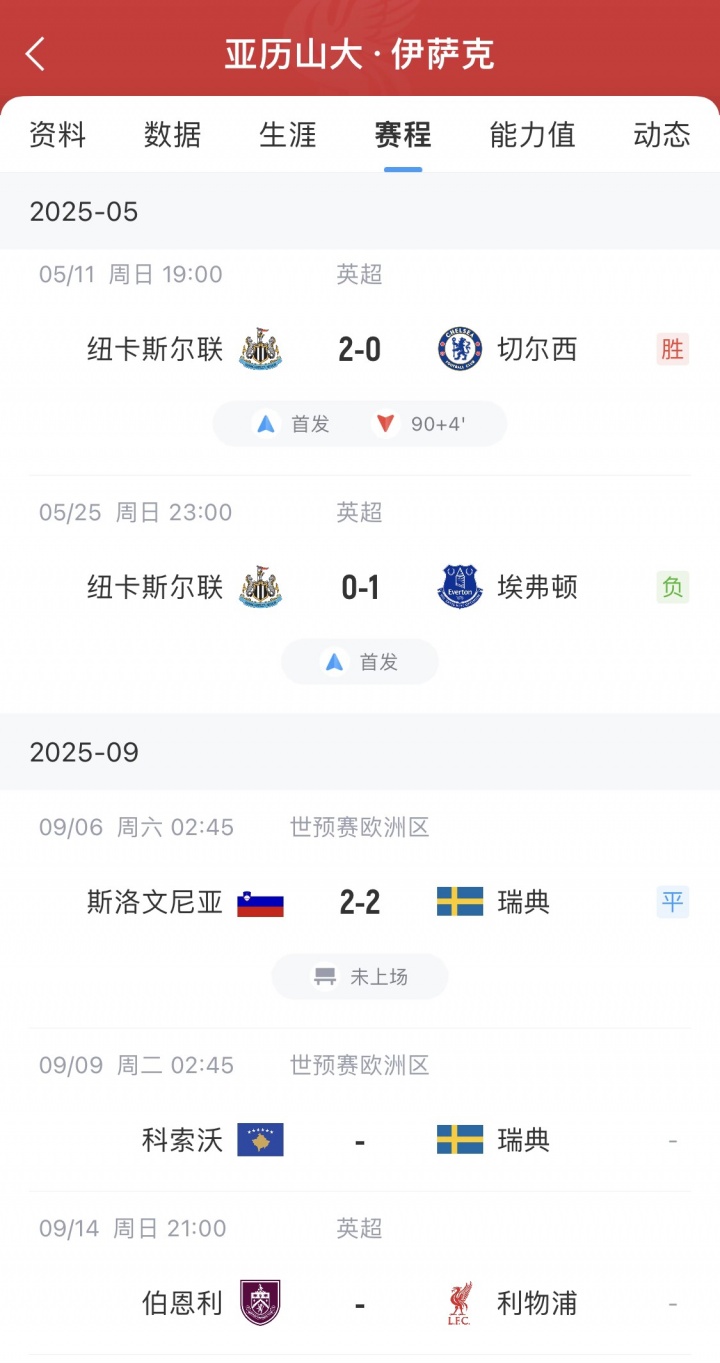View the 斯洛文尼亚 vs 瑞典 match details
The height and width of the screenshot is (1363, 720).
(360, 903)
